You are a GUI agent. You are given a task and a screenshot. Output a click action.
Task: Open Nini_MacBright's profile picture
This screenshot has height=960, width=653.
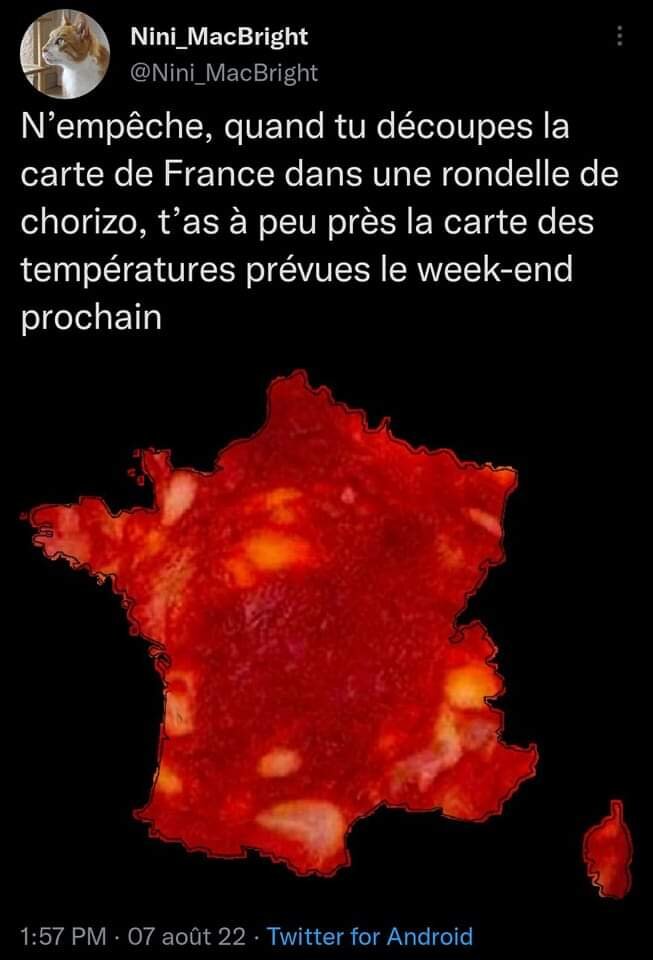click(65, 55)
